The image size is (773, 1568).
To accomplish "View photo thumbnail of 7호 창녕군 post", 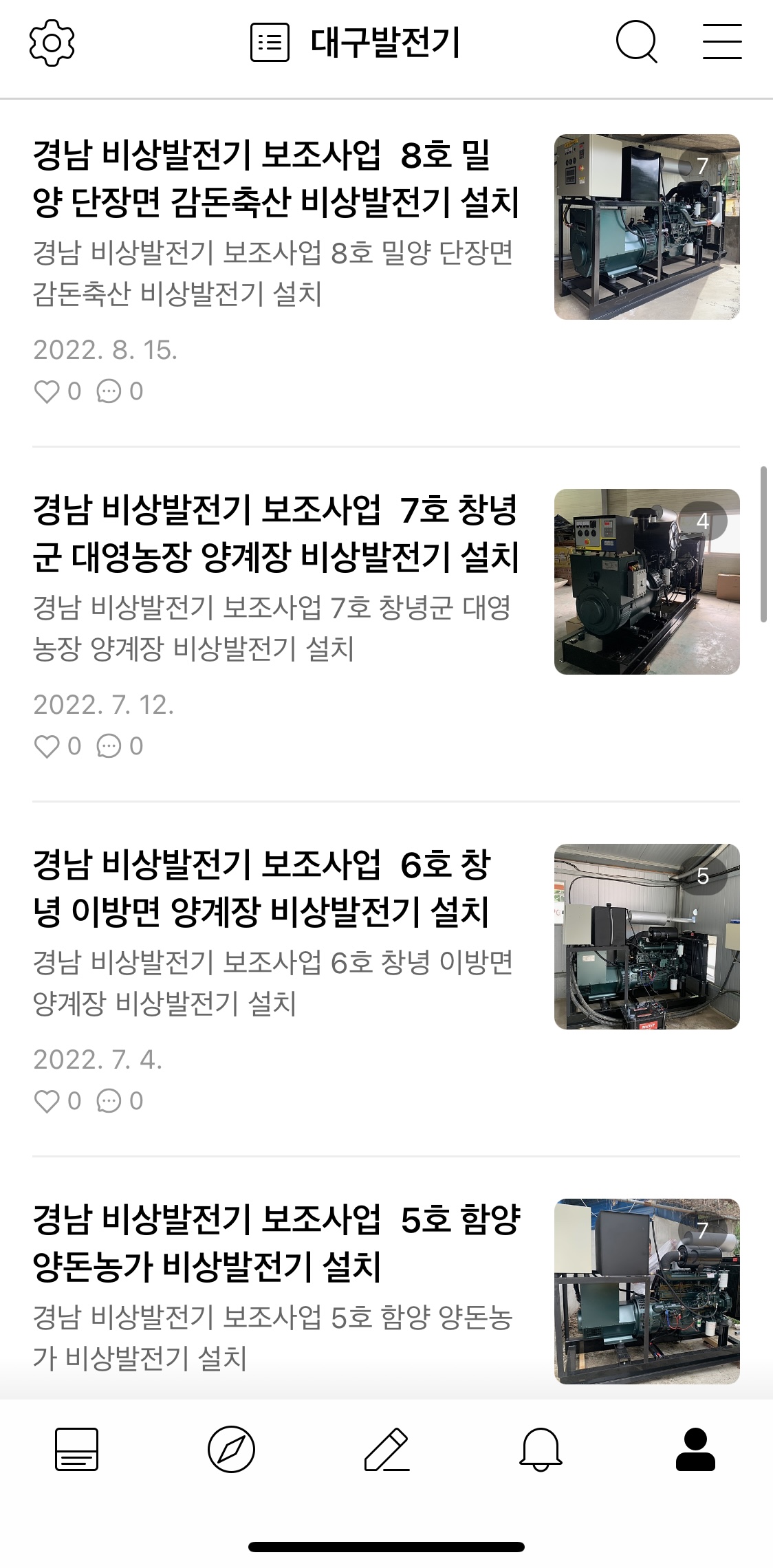I will tap(646, 582).
